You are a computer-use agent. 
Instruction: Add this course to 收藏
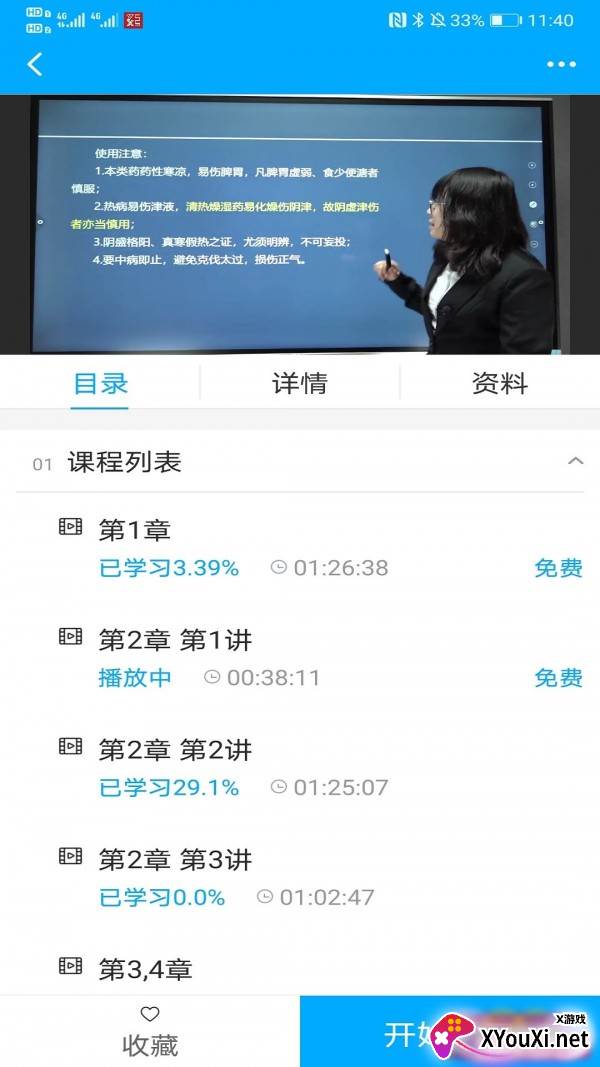(x=150, y=1032)
